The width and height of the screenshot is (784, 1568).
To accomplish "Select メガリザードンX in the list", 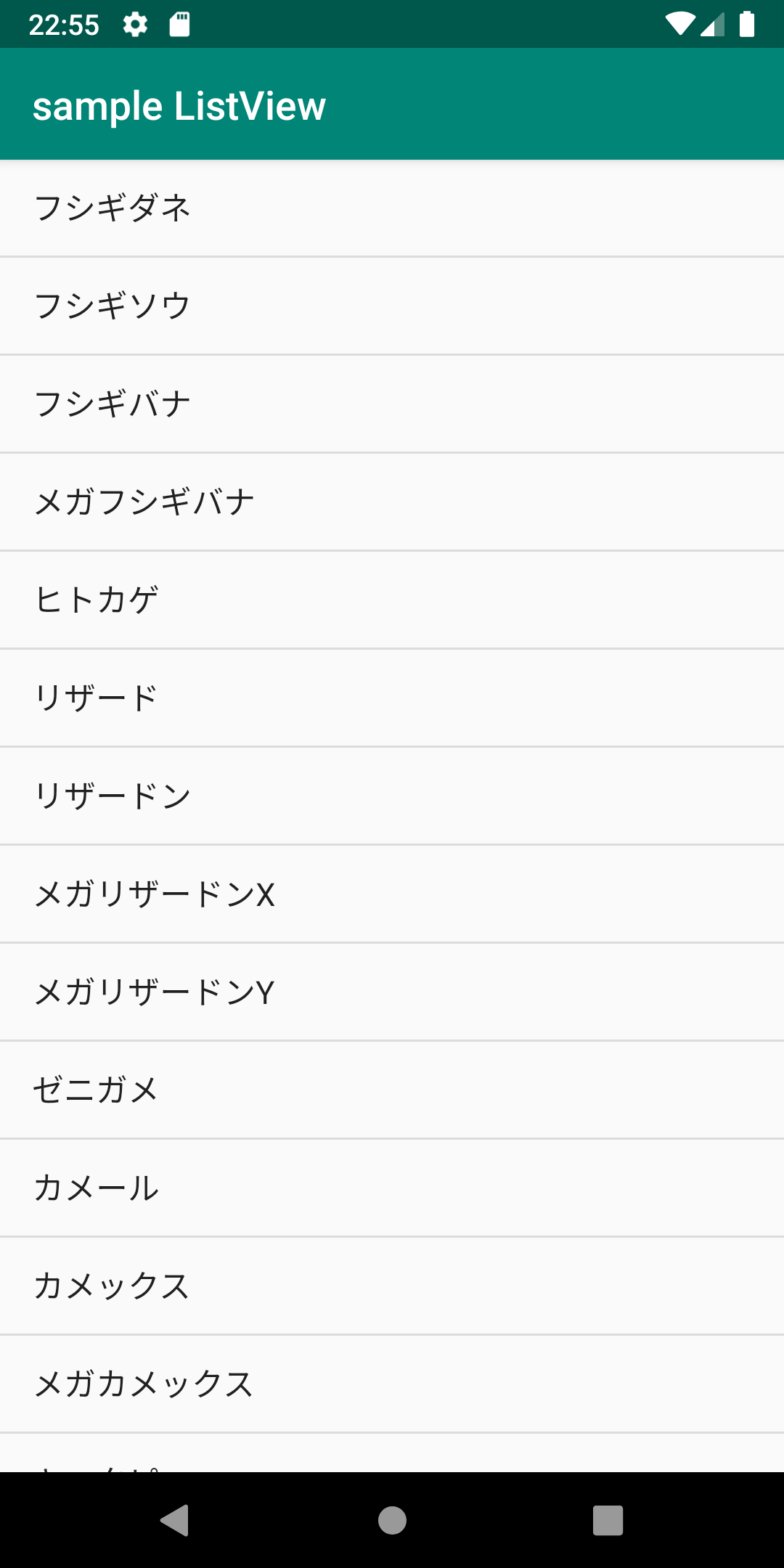I will coord(392,894).
